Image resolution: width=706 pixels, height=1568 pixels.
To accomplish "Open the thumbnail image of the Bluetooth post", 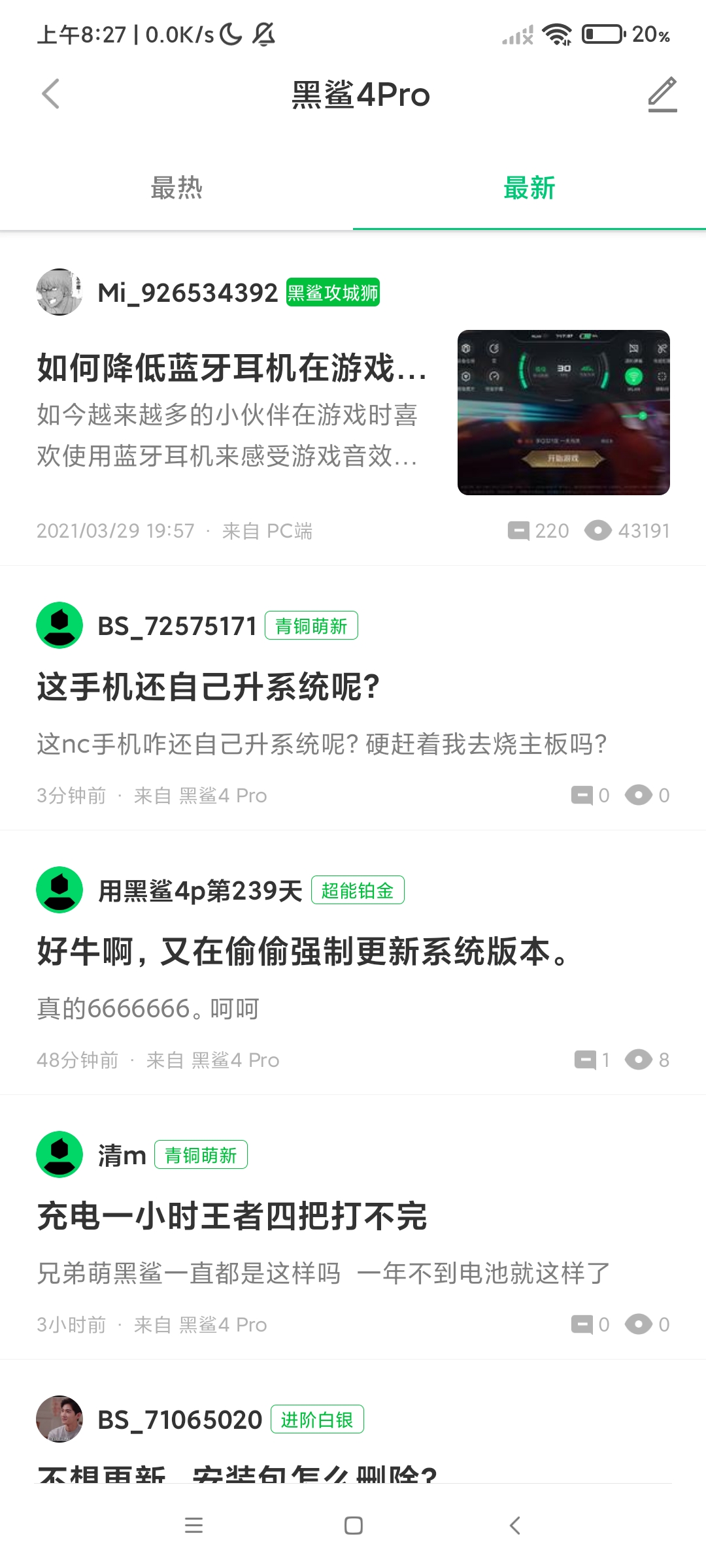I will click(563, 412).
